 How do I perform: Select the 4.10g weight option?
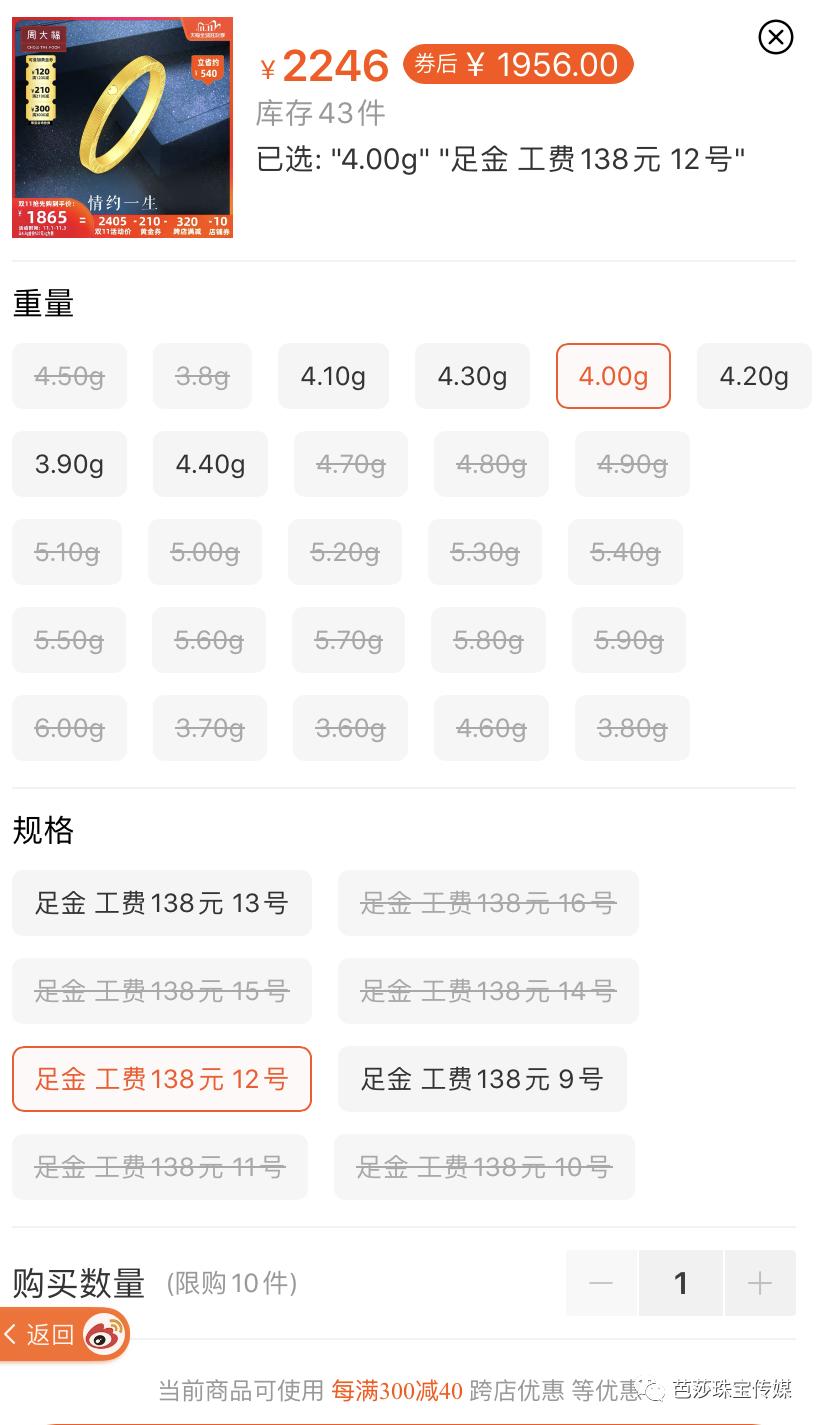coord(333,376)
